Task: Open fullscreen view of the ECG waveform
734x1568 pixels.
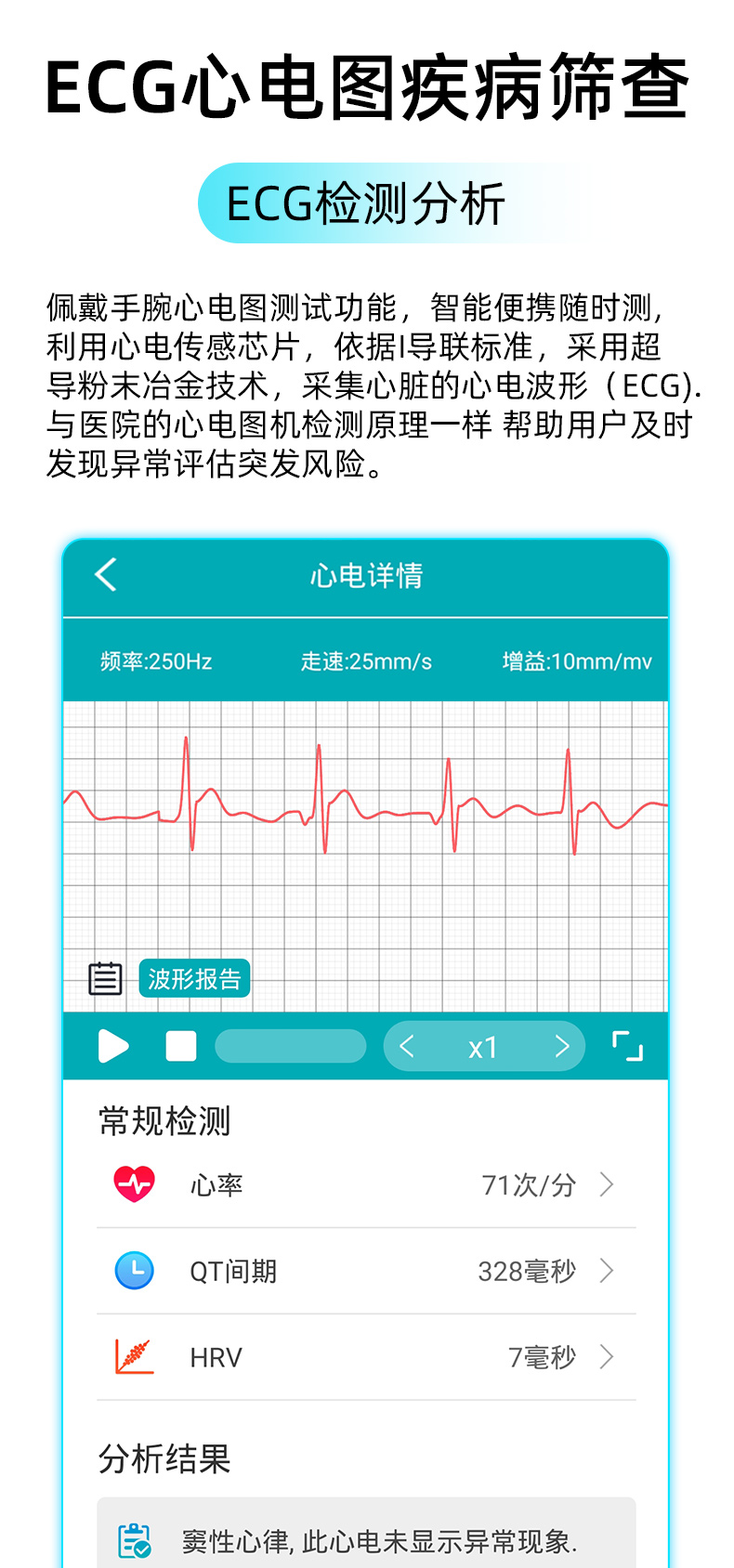Action: coord(627,1046)
